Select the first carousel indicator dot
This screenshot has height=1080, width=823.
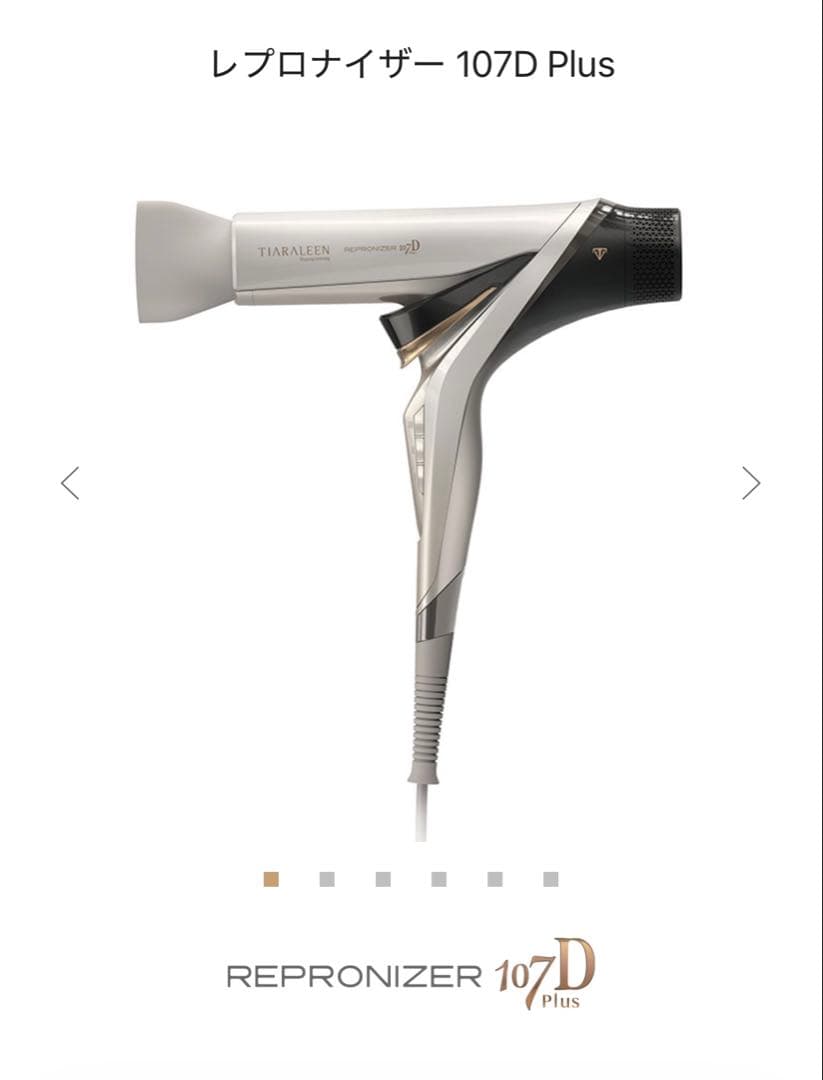coord(271,880)
